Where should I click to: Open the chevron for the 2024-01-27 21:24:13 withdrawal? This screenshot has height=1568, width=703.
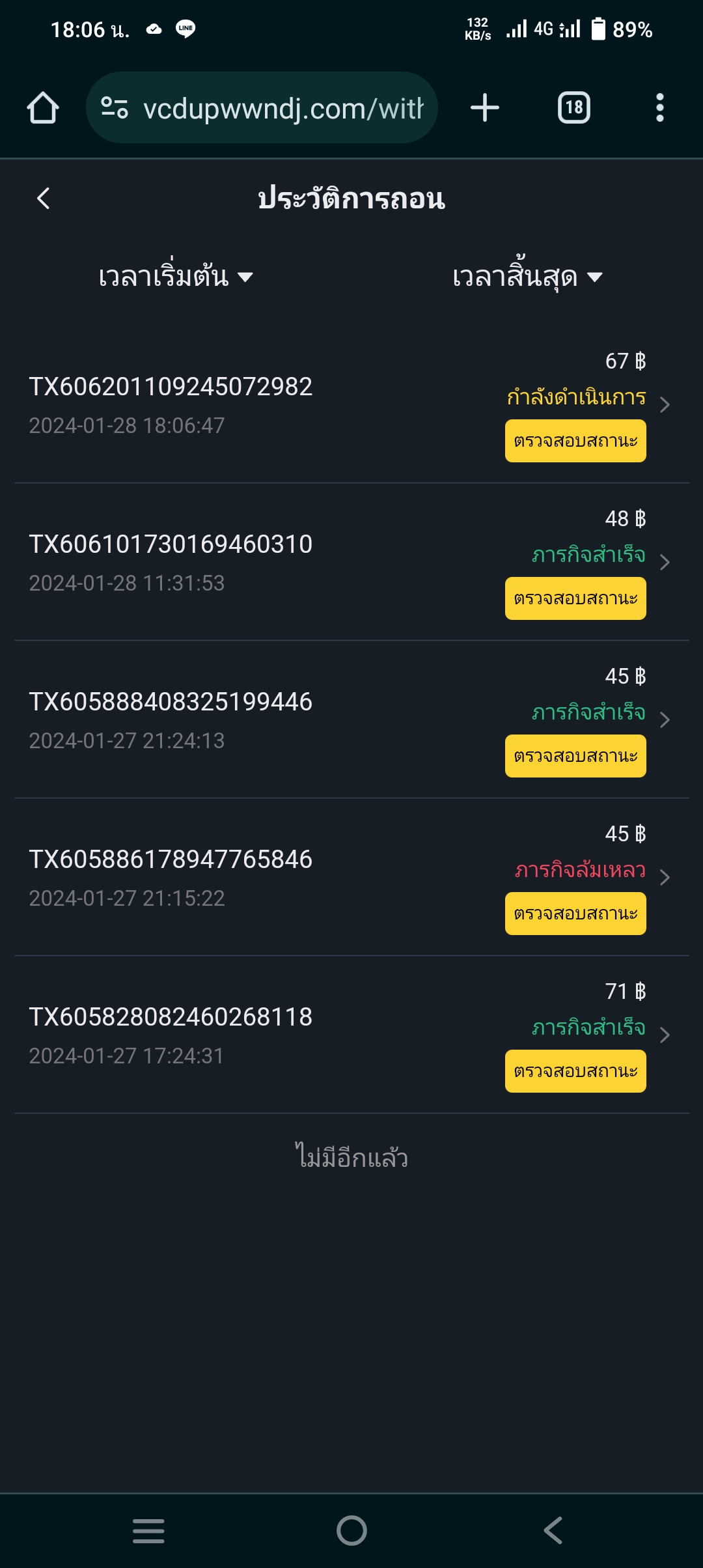click(665, 720)
